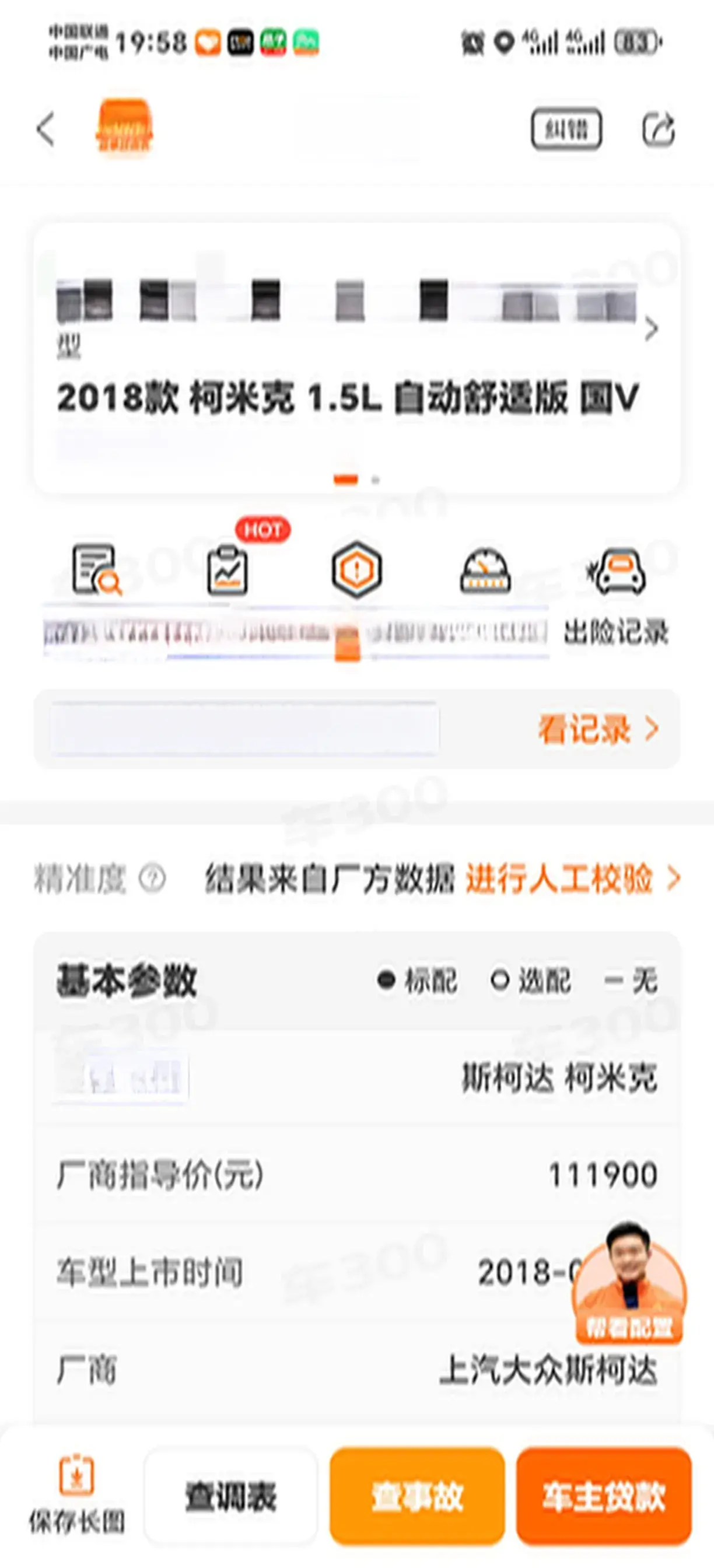Open 精准度 help question mark
This screenshot has width=714, height=1568.
click(152, 879)
